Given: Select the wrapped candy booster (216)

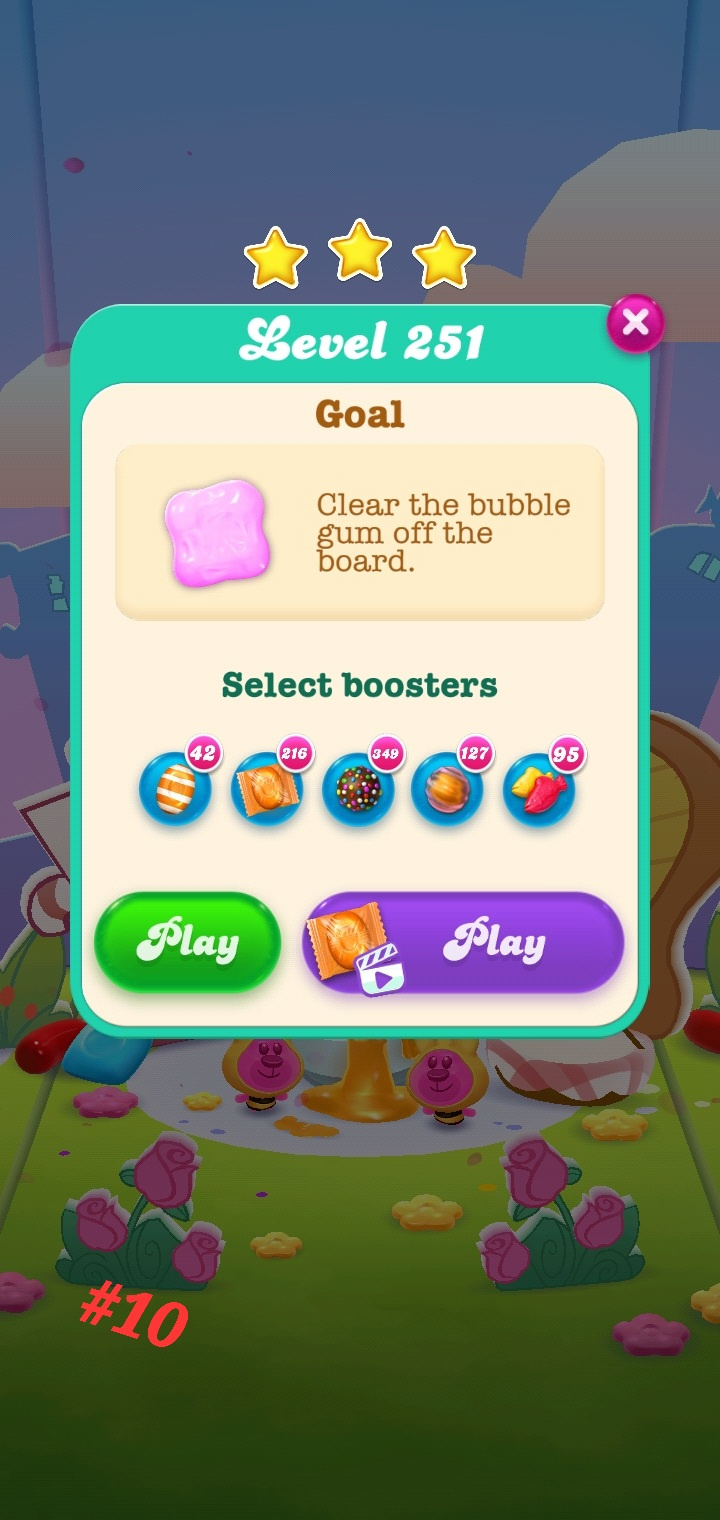Looking at the screenshot, I should 266,789.
